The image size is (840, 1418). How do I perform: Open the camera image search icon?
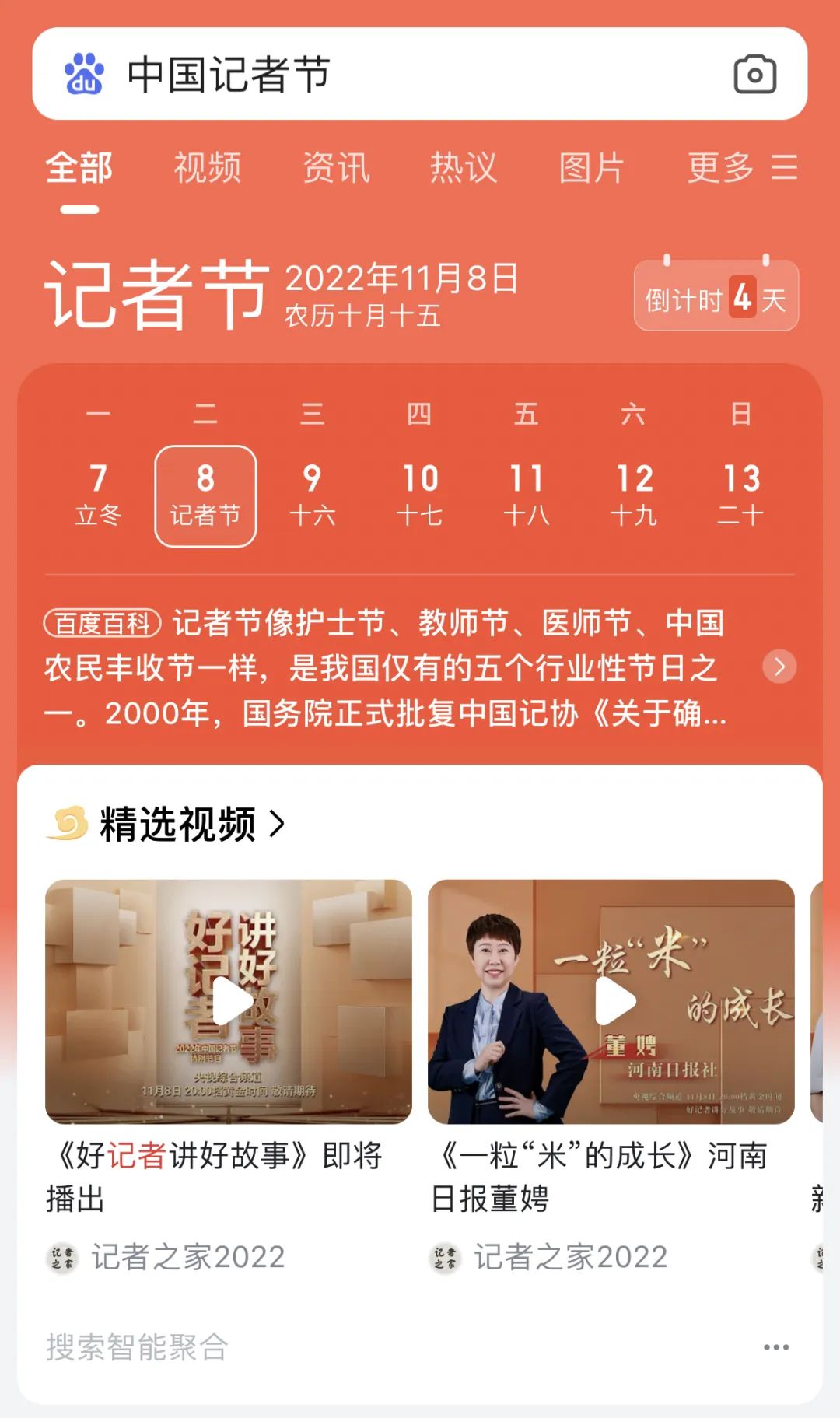[754, 75]
